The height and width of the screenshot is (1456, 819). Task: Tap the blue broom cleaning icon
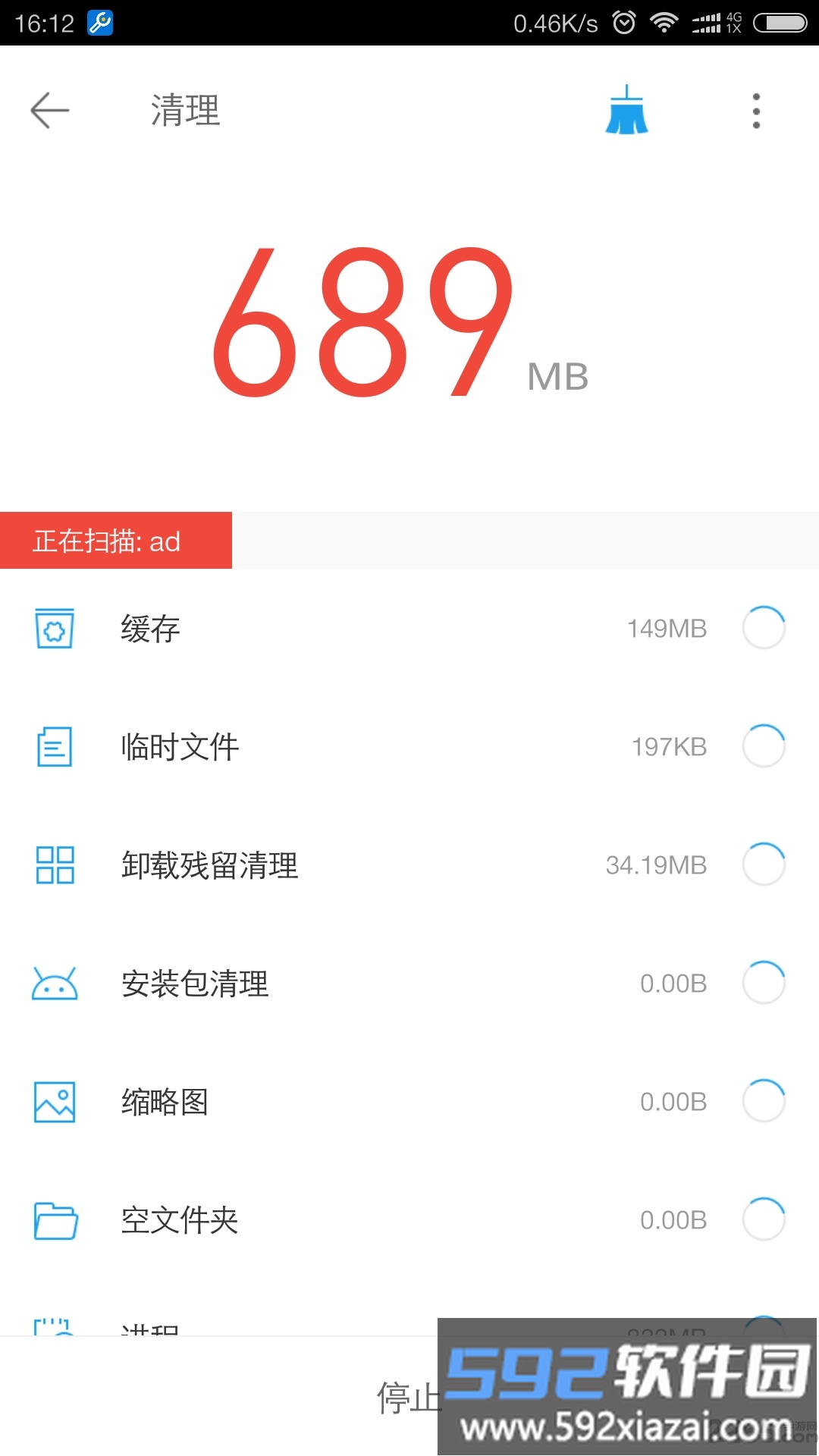(x=626, y=111)
